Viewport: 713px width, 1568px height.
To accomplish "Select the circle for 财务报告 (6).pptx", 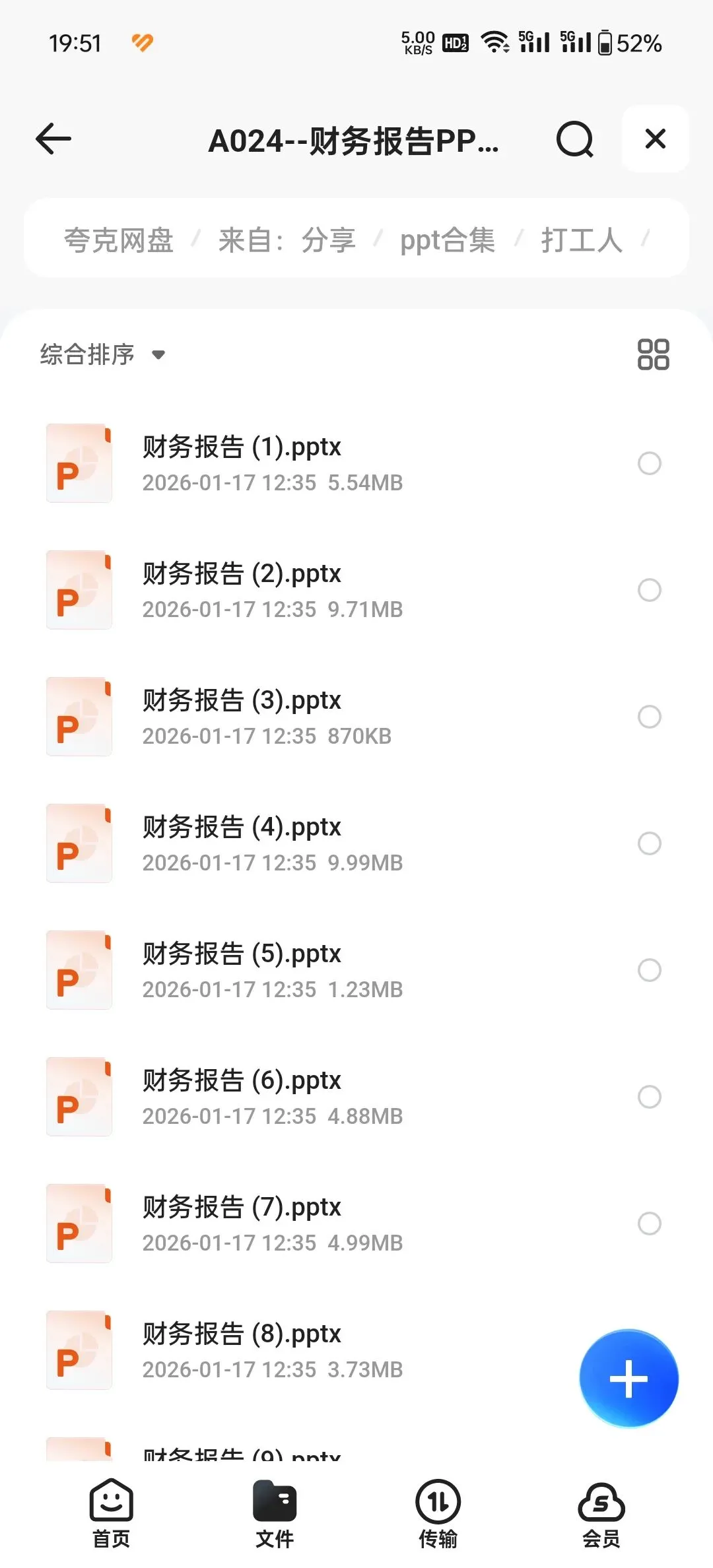I will point(650,1097).
